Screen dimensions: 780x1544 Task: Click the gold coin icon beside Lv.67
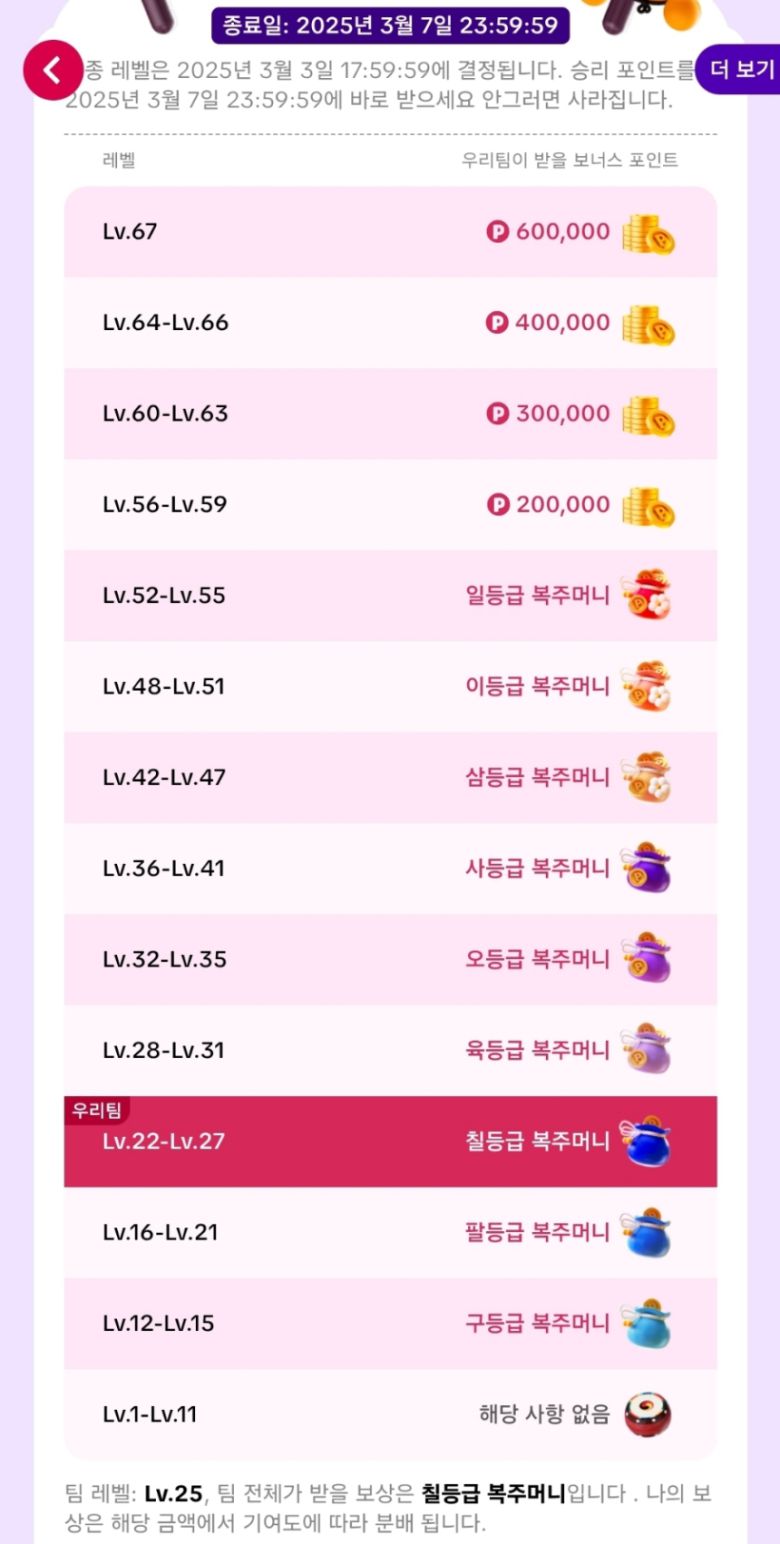click(x=648, y=232)
